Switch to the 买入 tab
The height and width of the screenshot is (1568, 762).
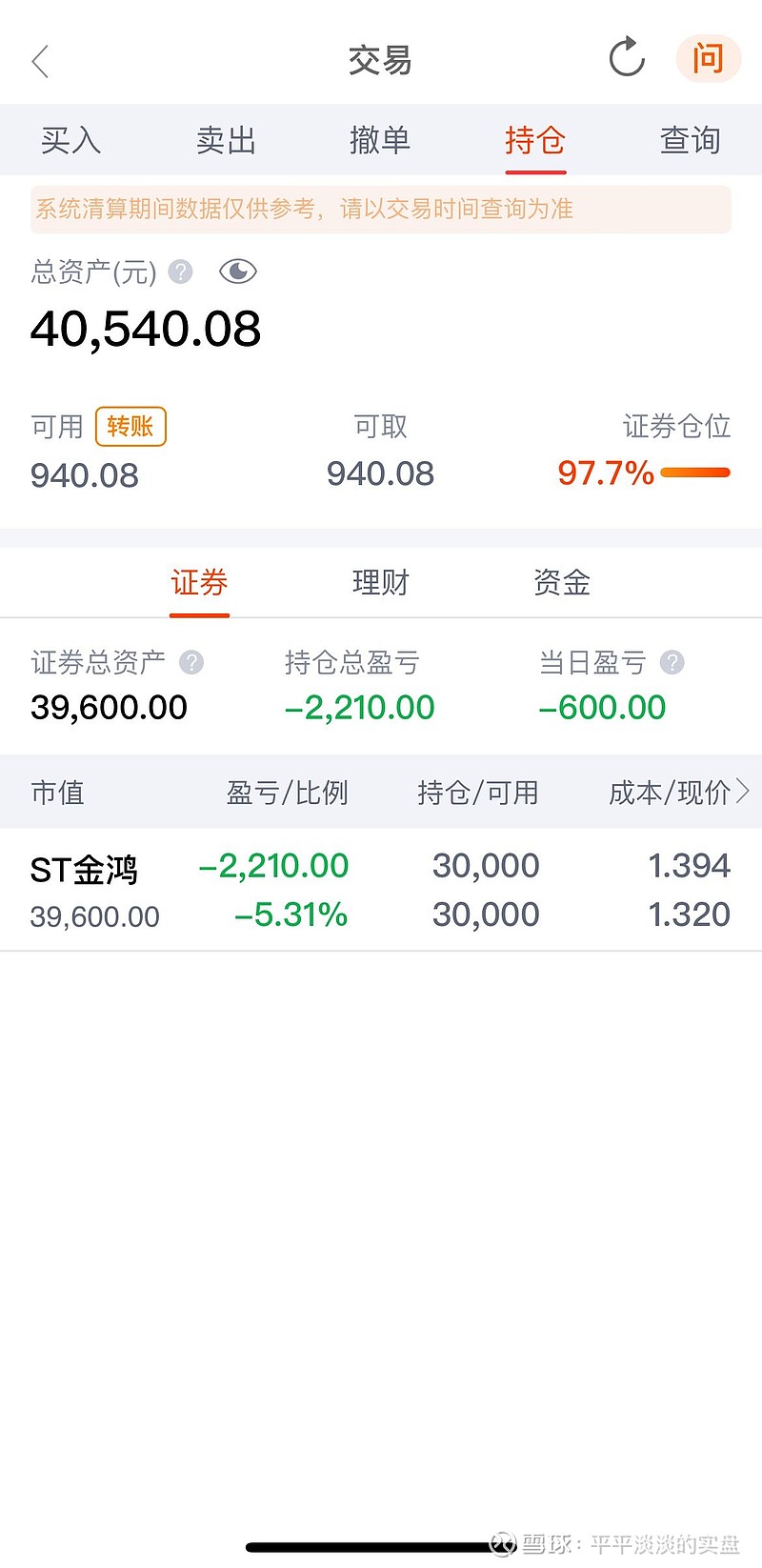pyautogui.click(x=70, y=140)
